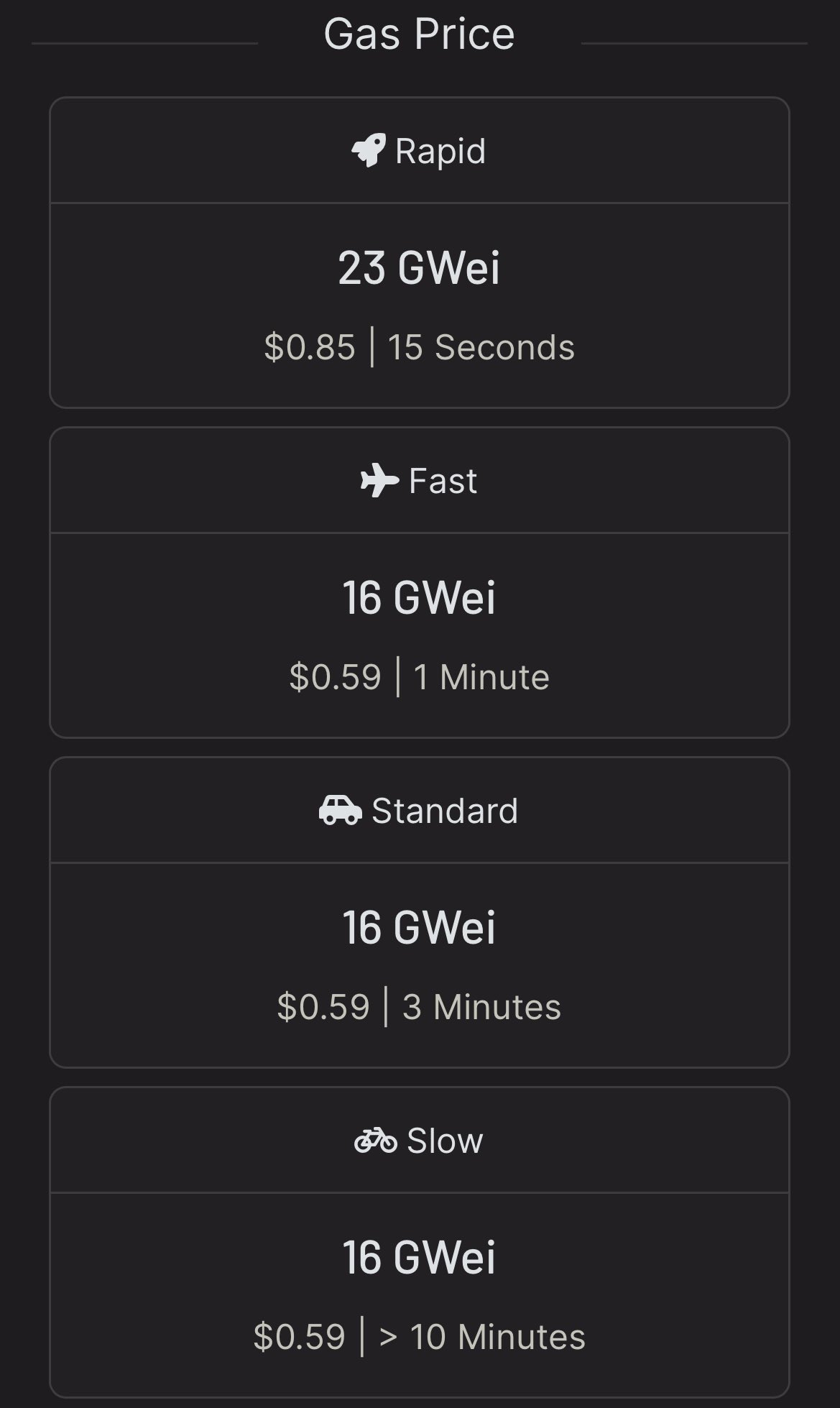Select the Rapid 23 GWei gas card

[x=420, y=253]
